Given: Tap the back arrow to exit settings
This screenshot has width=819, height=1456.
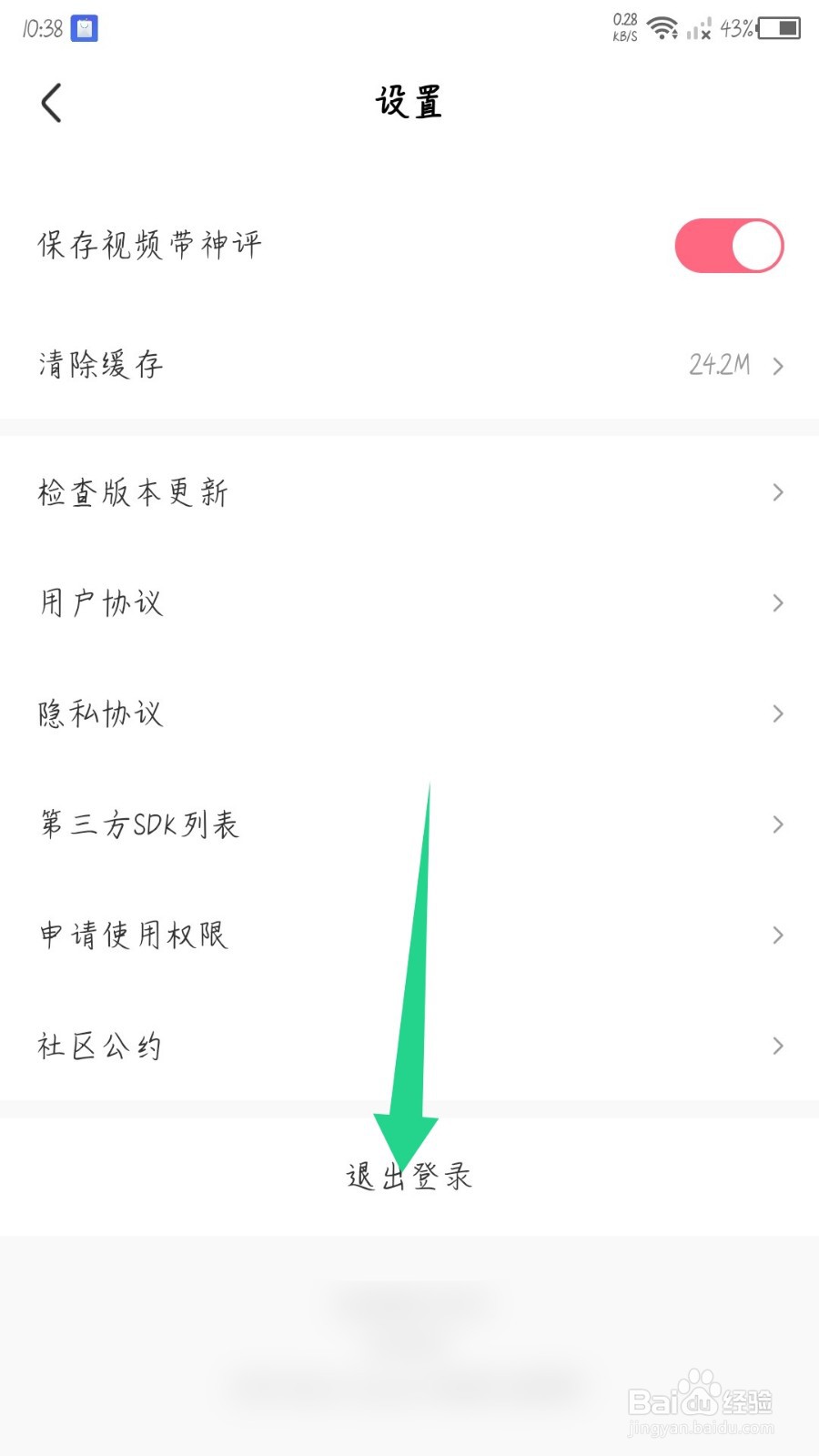Looking at the screenshot, I should coord(52,102).
